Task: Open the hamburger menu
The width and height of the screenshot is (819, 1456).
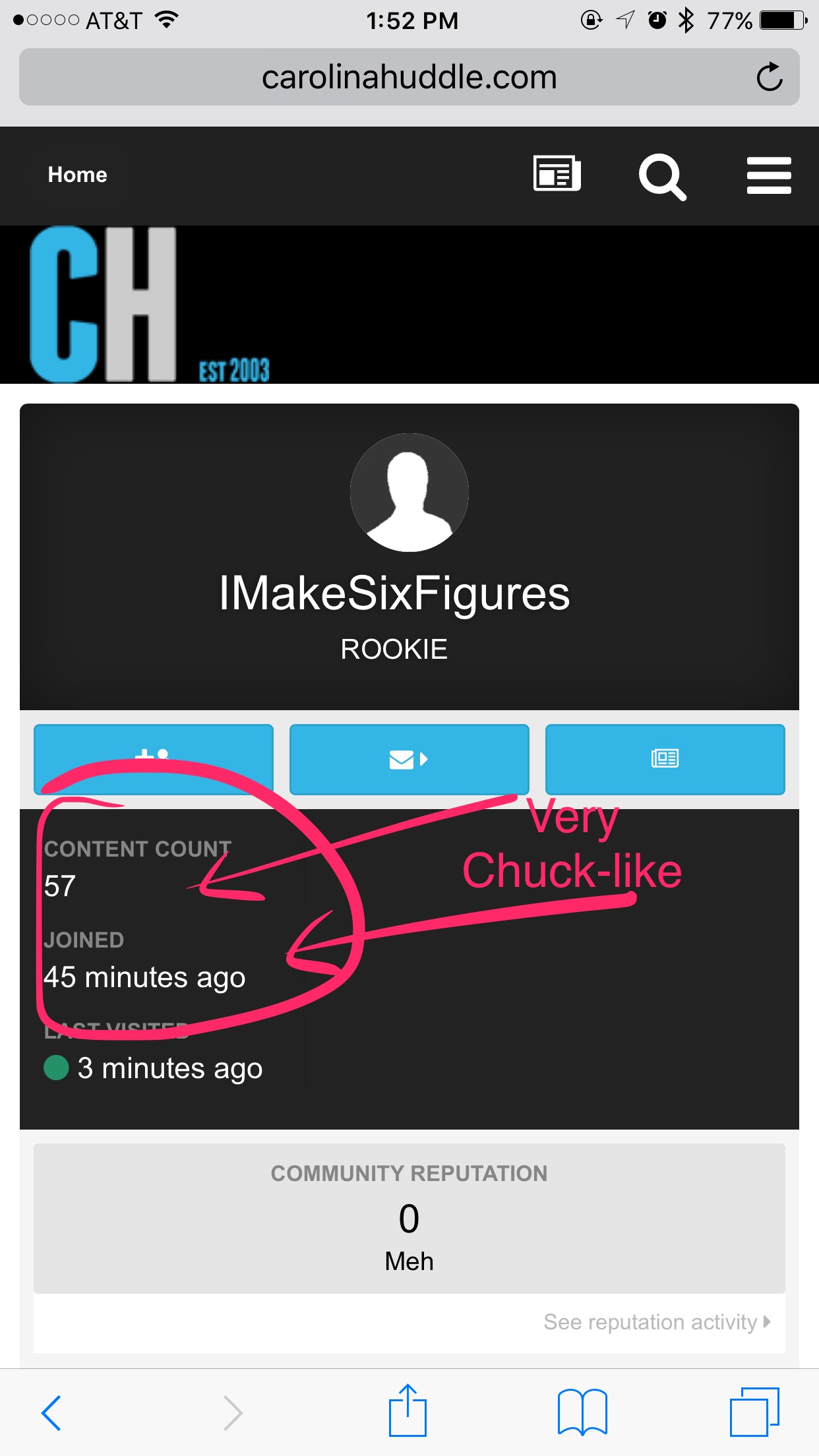Action: [769, 175]
